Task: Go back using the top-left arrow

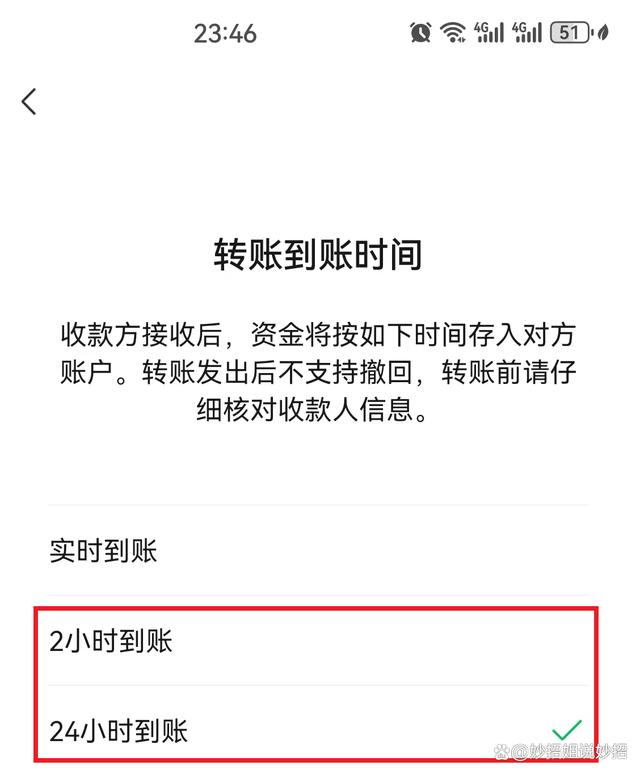Action: (30, 101)
